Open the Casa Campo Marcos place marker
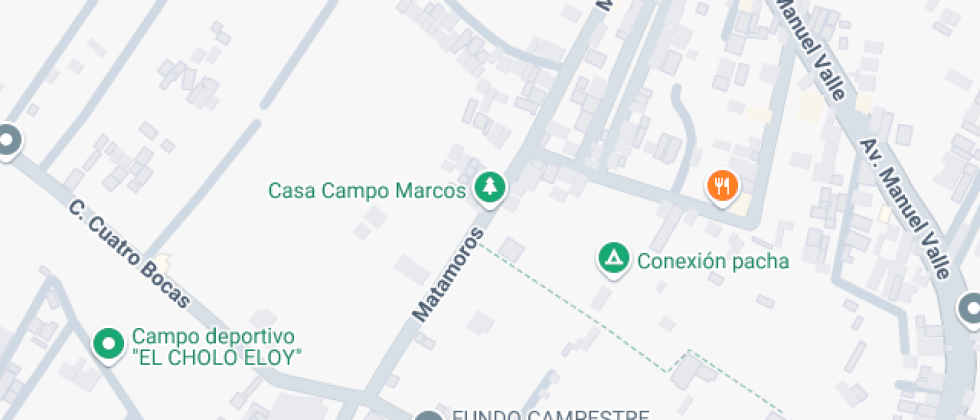This screenshot has width=980, height=420. click(489, 187)
